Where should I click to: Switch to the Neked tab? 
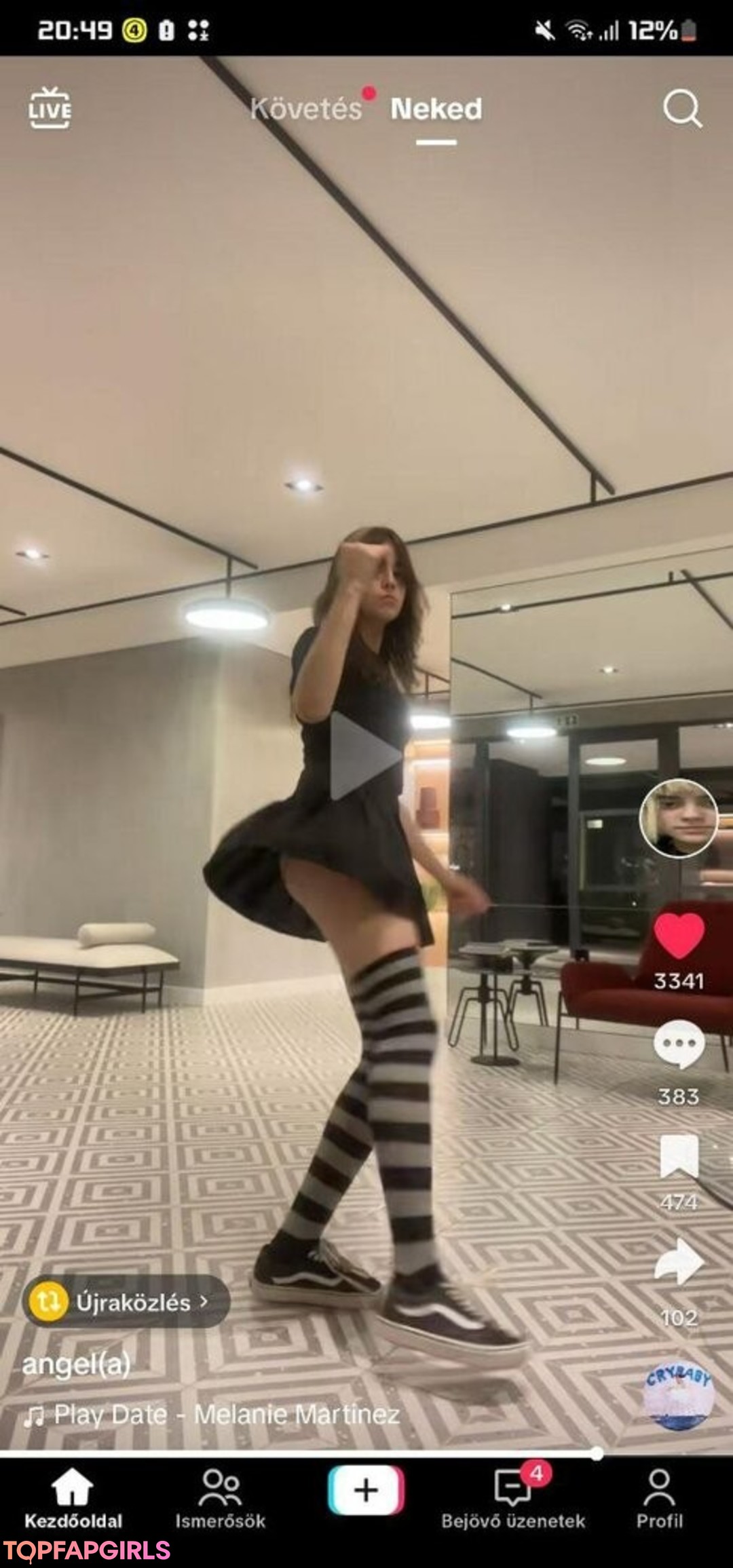(x=436, y=109)
